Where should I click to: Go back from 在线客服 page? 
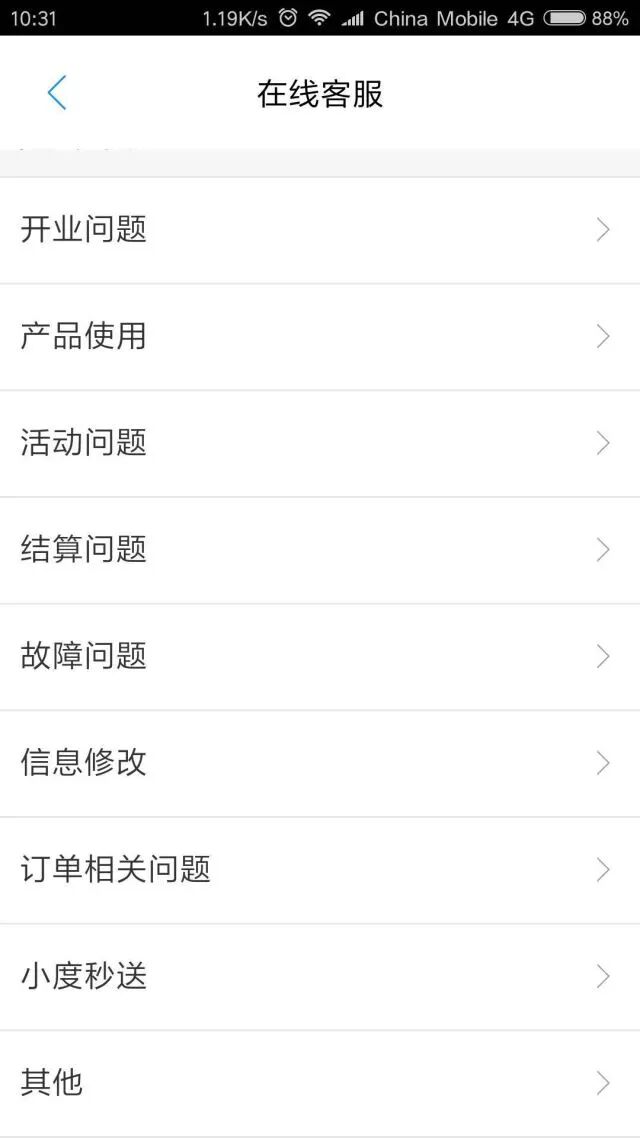(x=57, y=93)
